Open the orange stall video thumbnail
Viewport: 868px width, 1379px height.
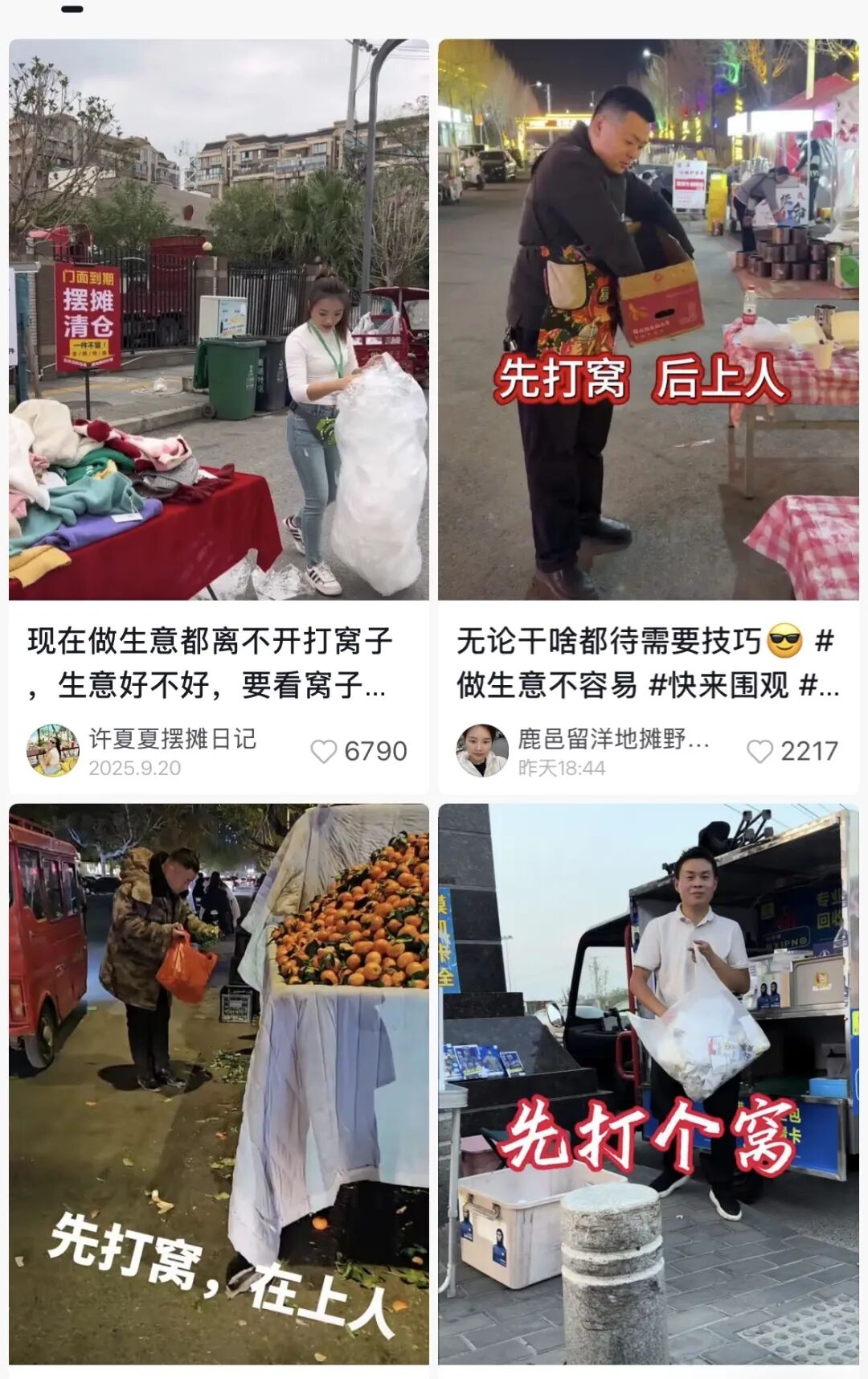[217, 1086]
